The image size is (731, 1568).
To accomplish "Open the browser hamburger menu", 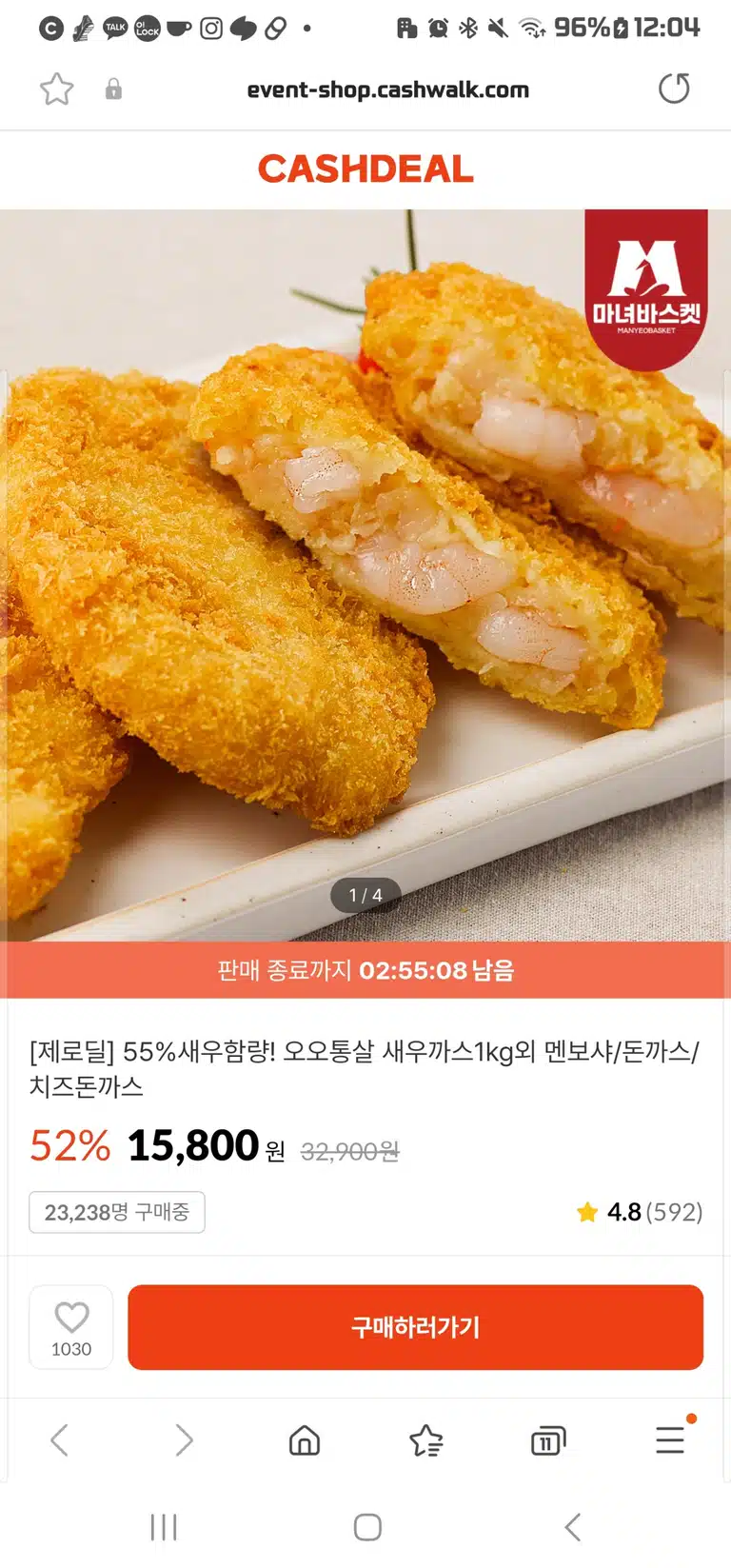I will click(x=670, y=1439).
